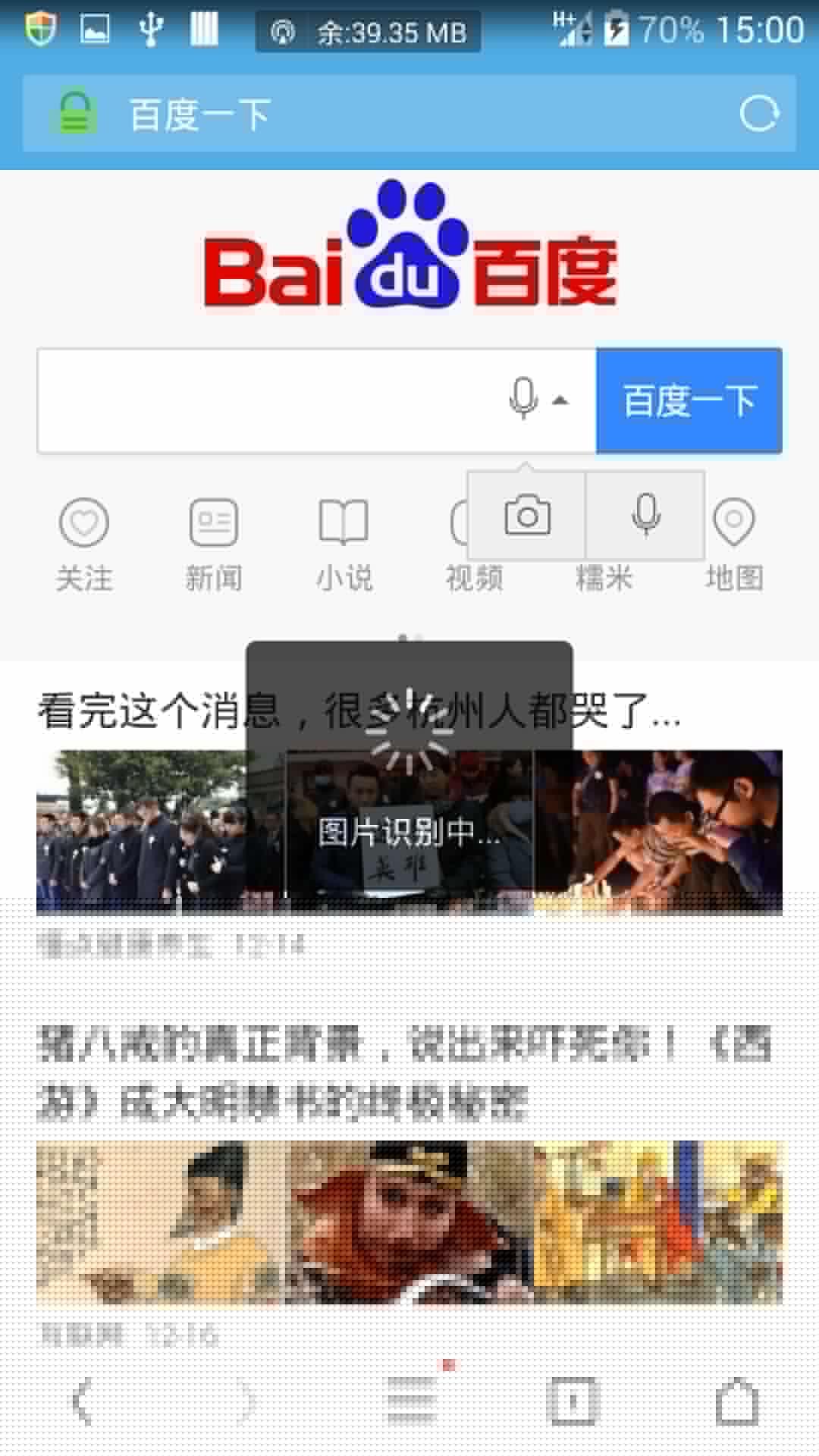
Task: Open the 地图 map shortcut
Action: (x=734, y=544)
